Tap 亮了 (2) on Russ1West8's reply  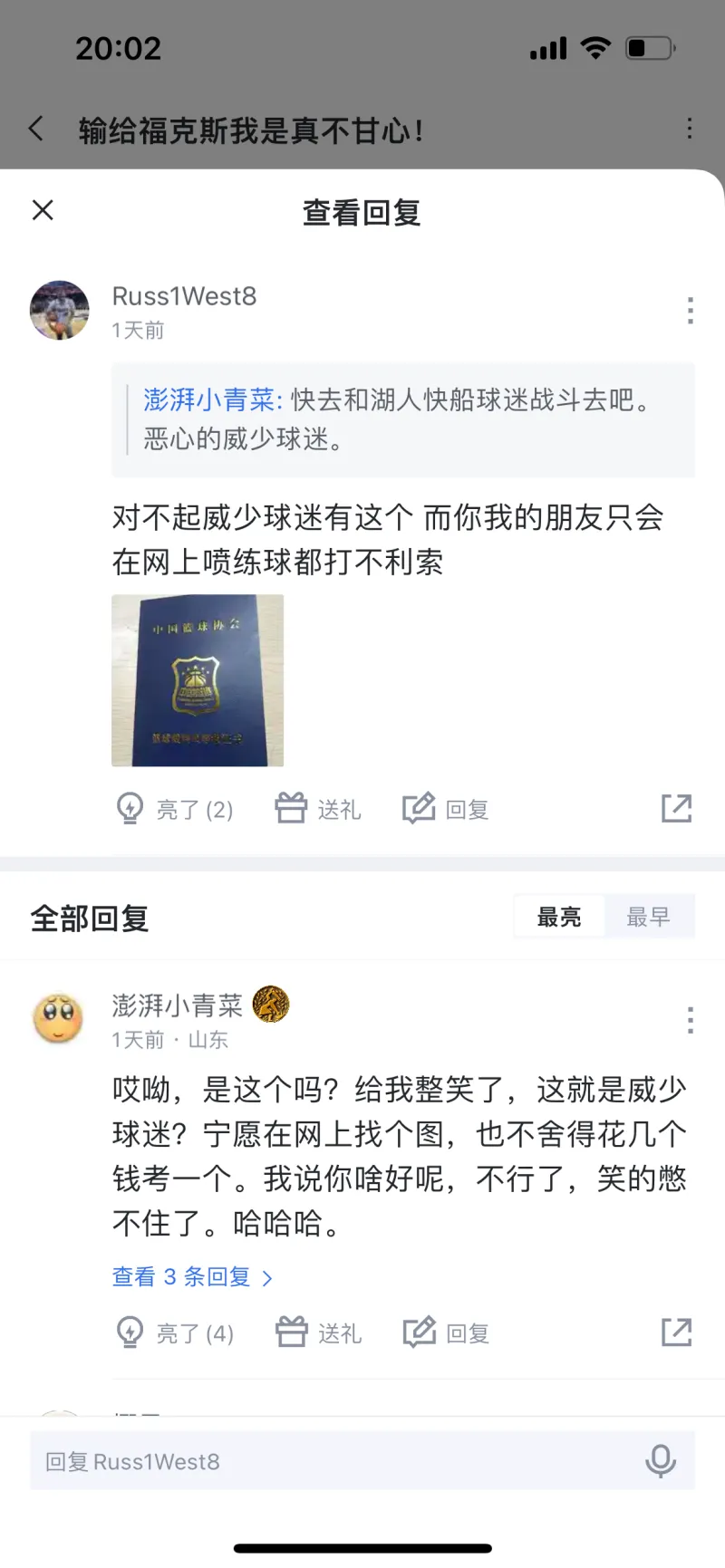pos(176,808)
